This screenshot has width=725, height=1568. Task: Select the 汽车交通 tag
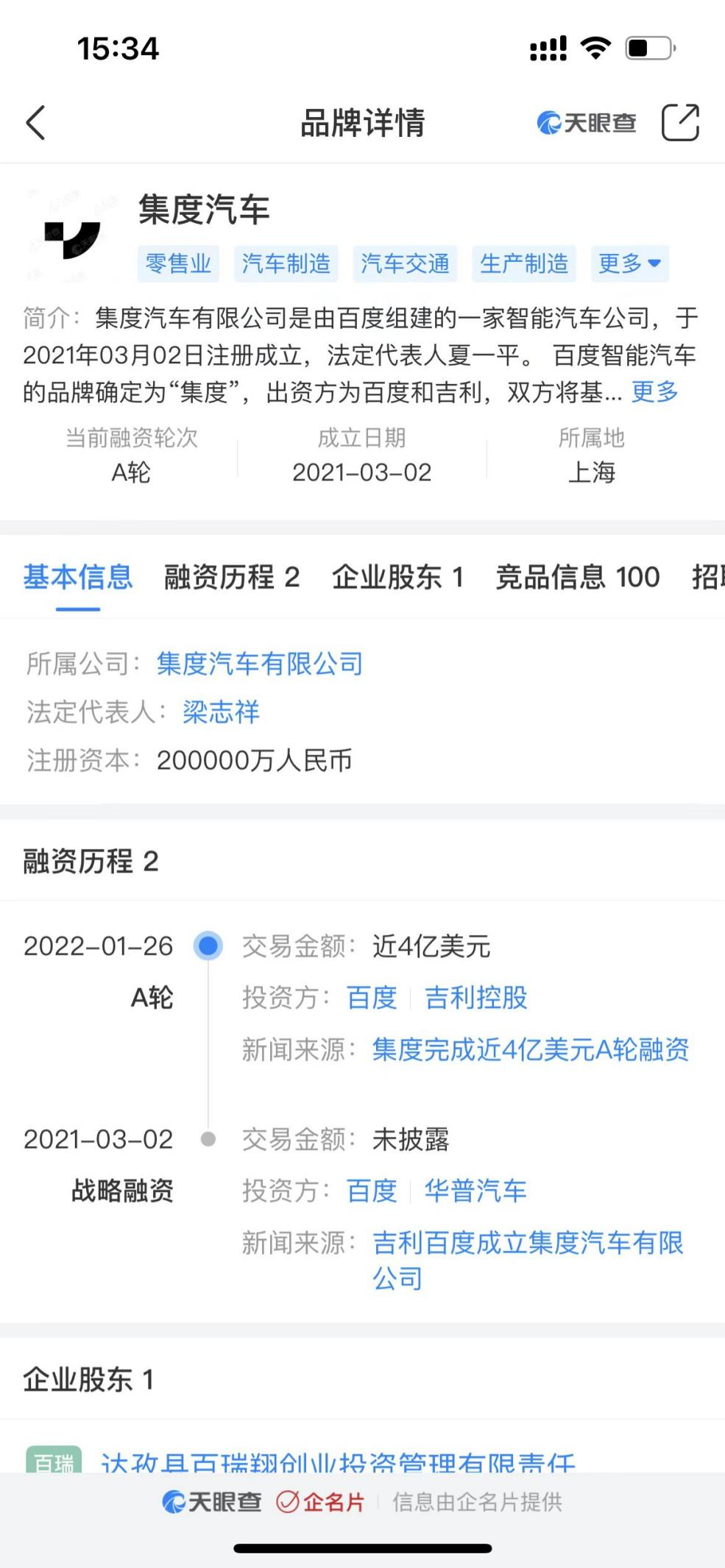point(405,263)
